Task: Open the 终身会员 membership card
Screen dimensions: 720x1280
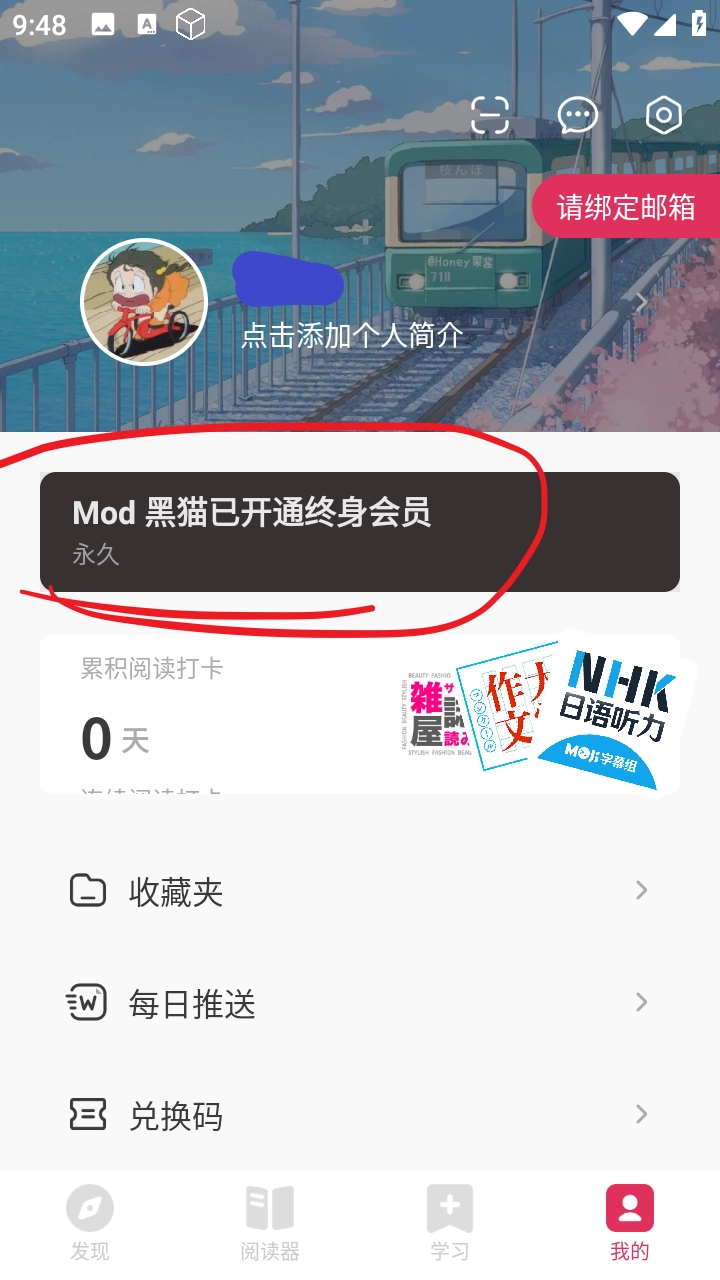Action: (360, 531)
